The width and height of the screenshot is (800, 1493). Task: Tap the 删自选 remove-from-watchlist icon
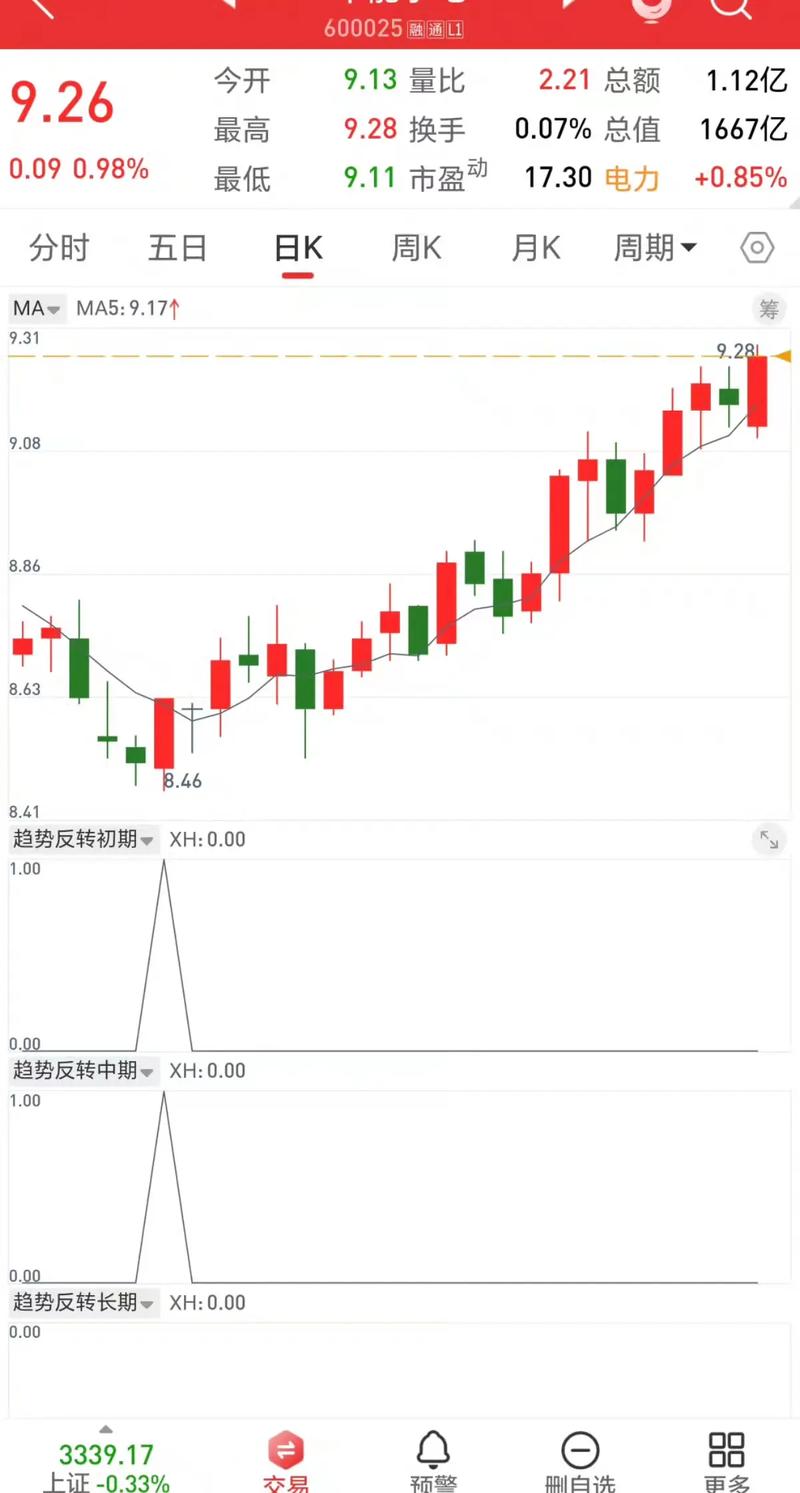pos(580,1447)
